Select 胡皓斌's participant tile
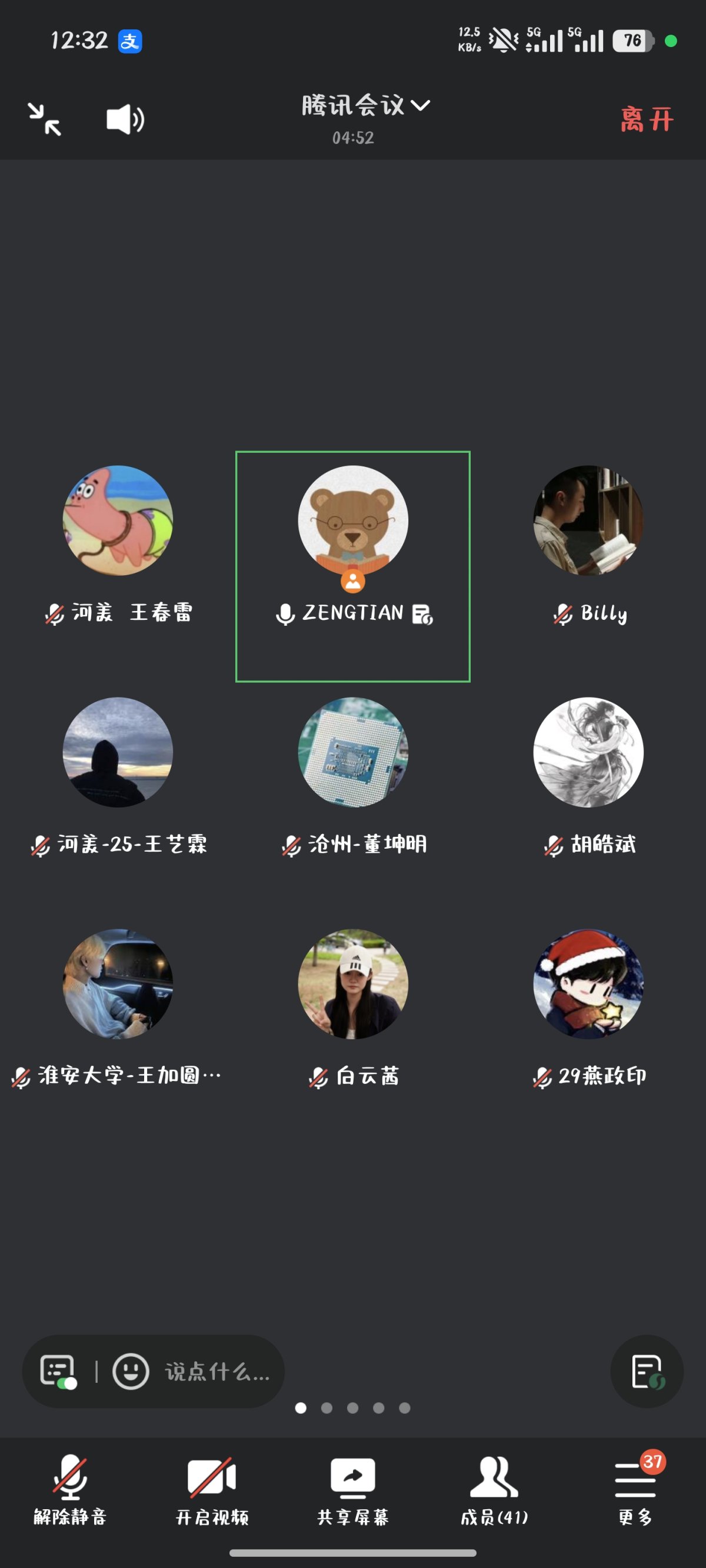This screenshot has width=706, height=1568. pos(587,753)
